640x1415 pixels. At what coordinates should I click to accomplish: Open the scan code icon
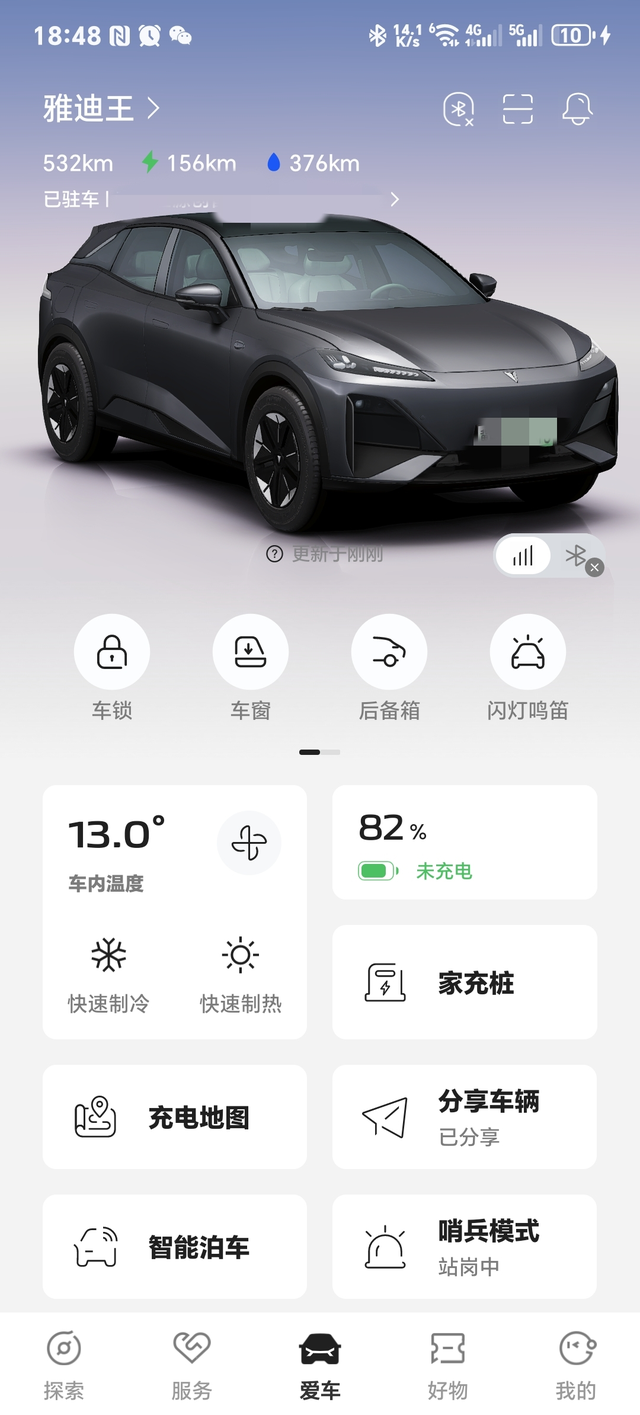[x=518, y=109]
